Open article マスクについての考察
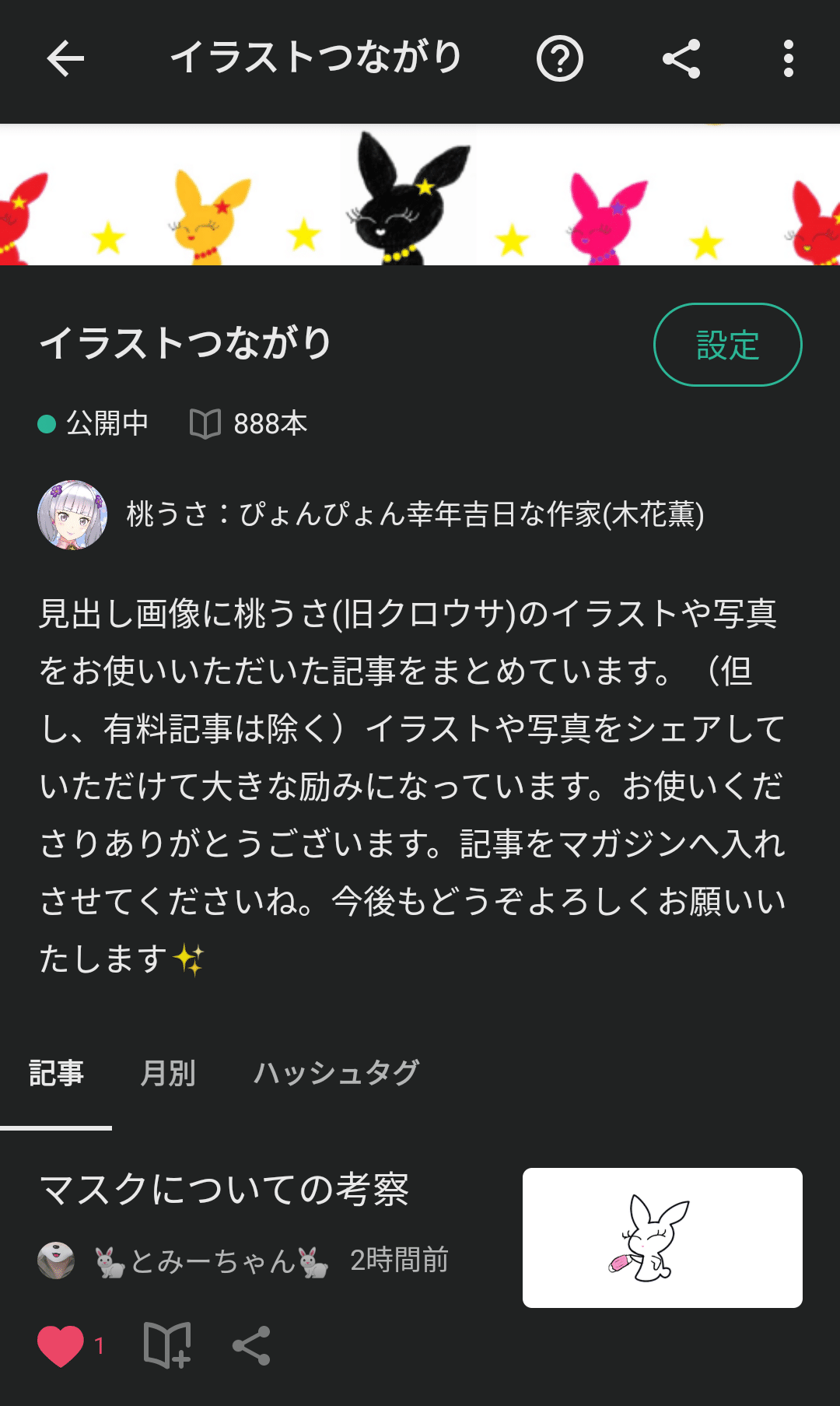The image size is (840, 1406). tap(224, 1189)
